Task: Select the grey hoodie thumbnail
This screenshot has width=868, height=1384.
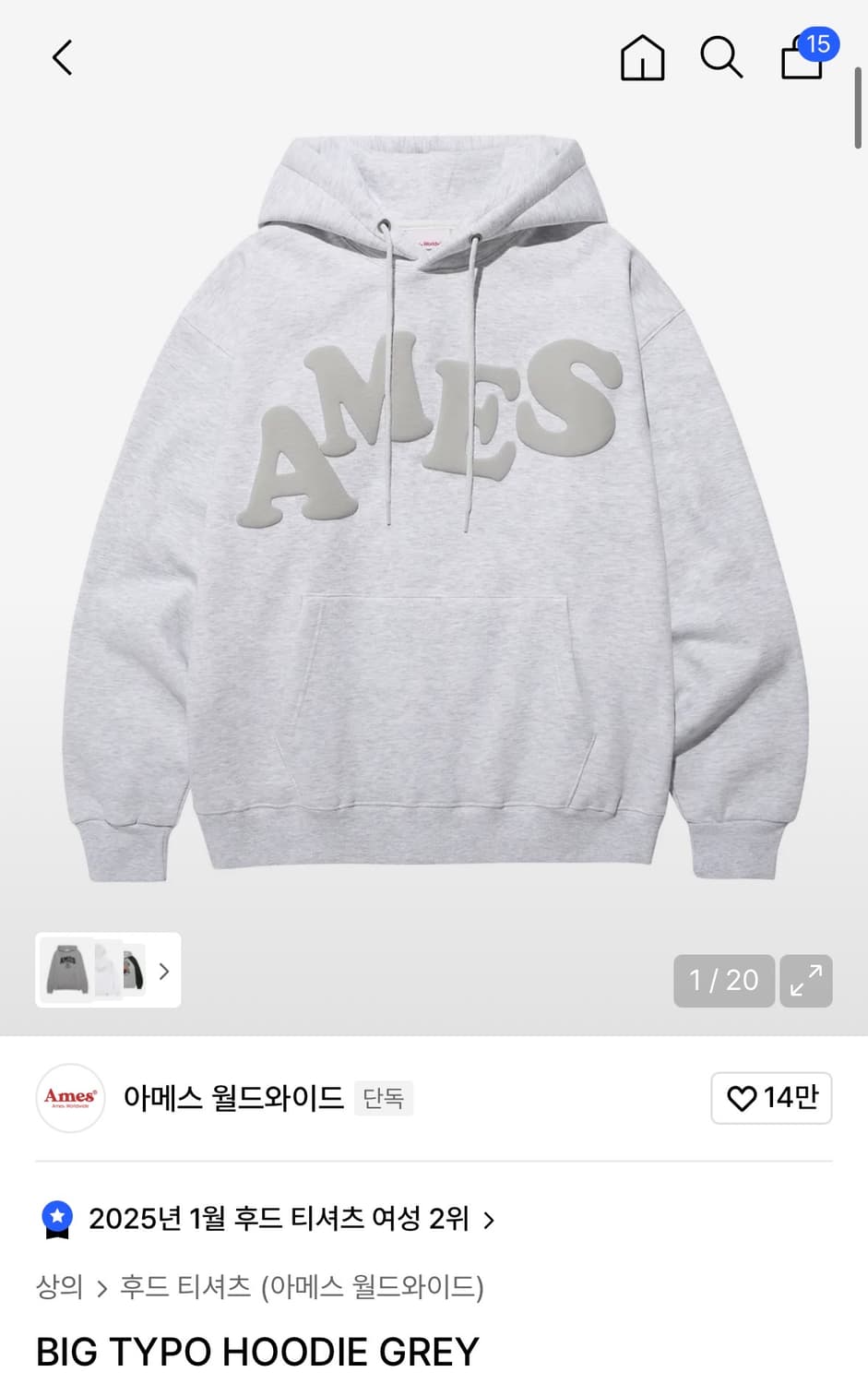Action: click(x=66, y=970)
